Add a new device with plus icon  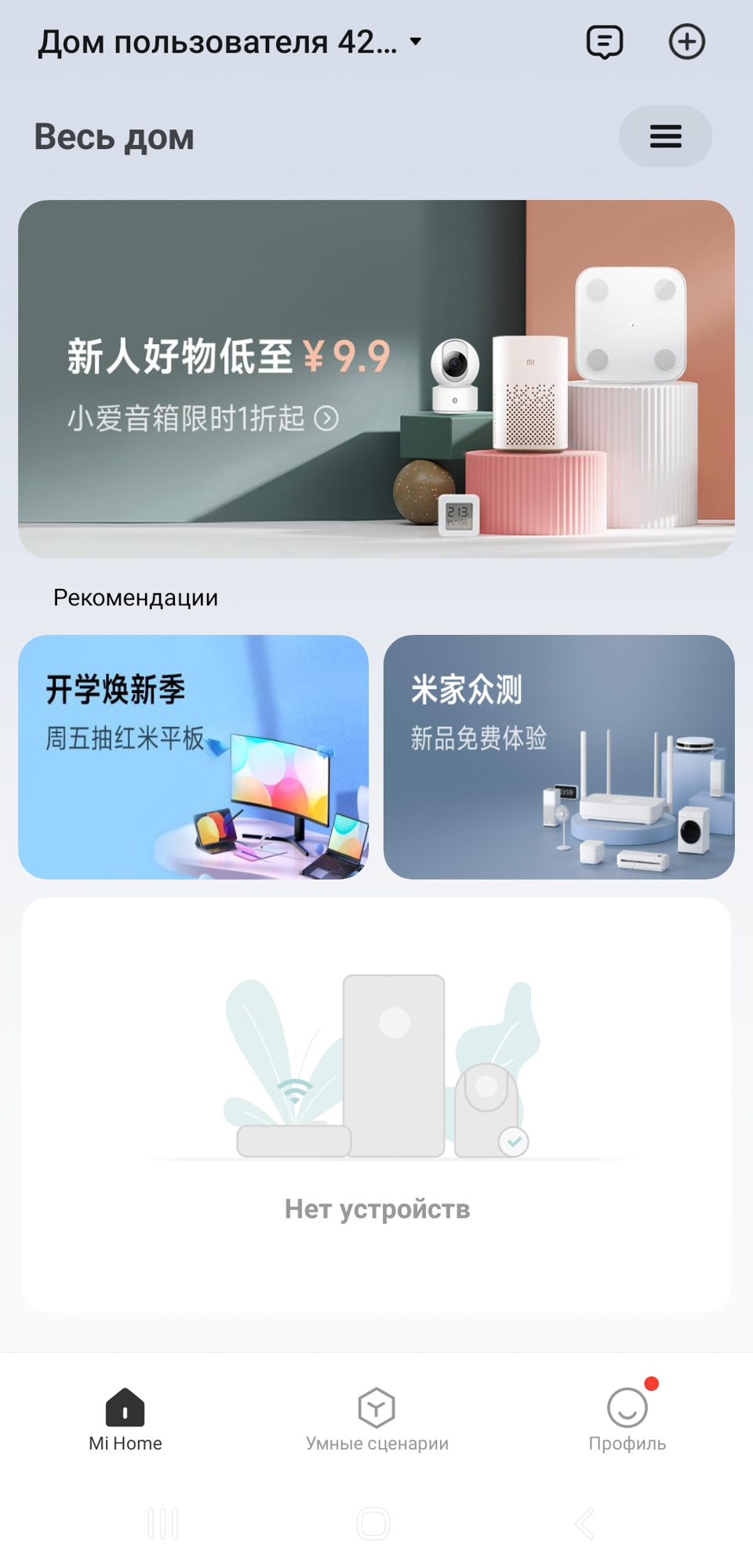pyautogui.click(x=686, y=42)
